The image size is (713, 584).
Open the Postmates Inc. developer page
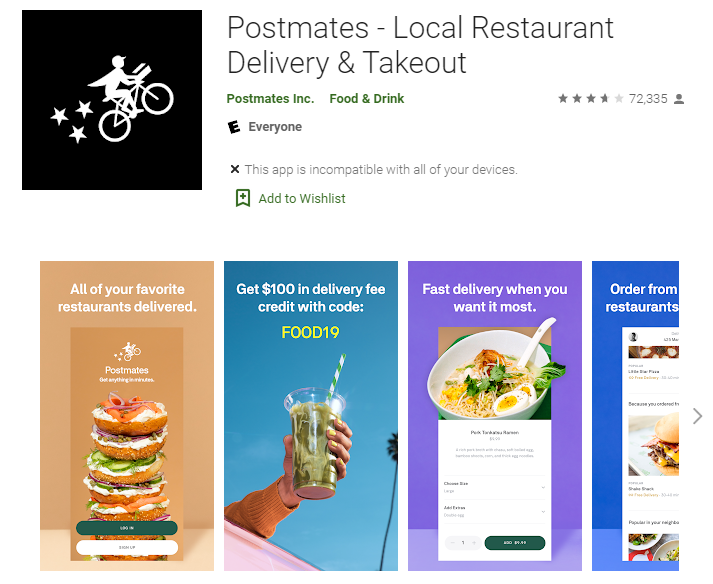(x=270, y=98)
